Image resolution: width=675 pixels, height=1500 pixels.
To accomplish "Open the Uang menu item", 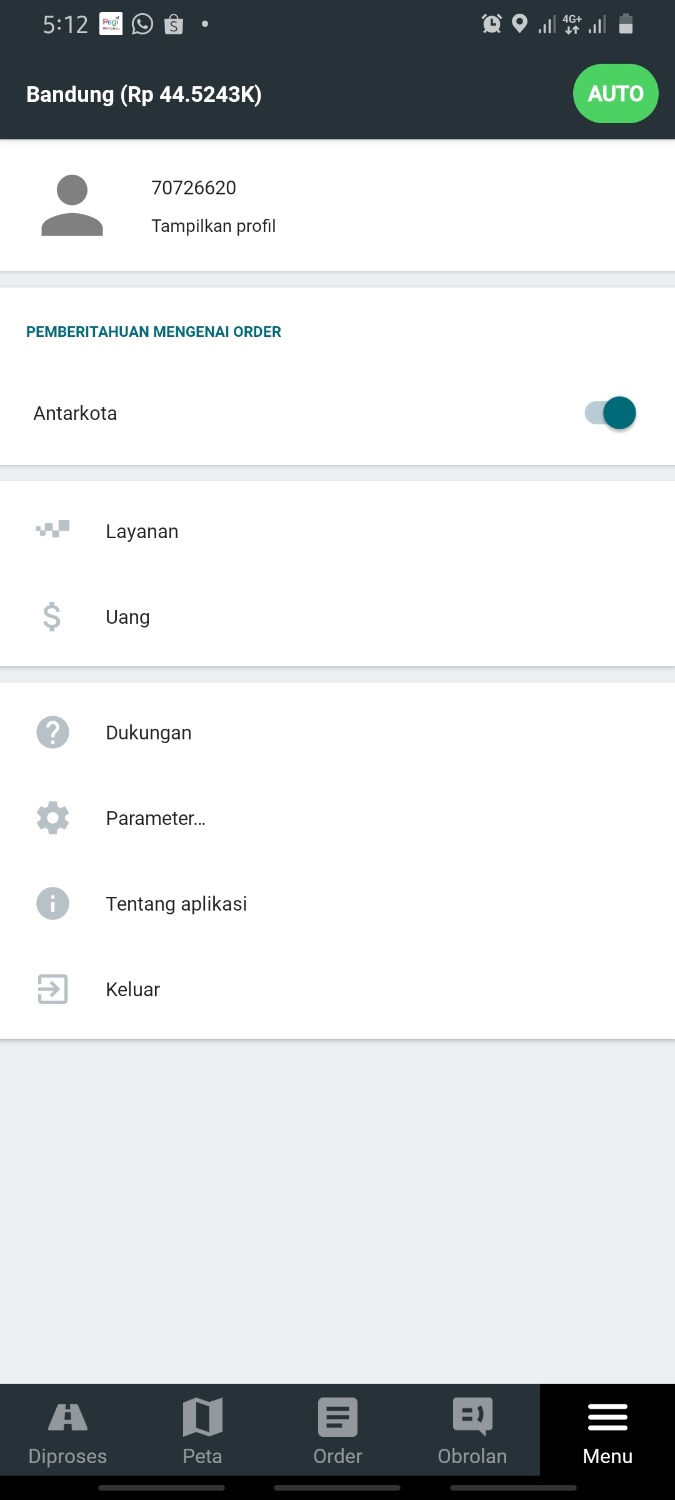I will [x=128, y=617].
